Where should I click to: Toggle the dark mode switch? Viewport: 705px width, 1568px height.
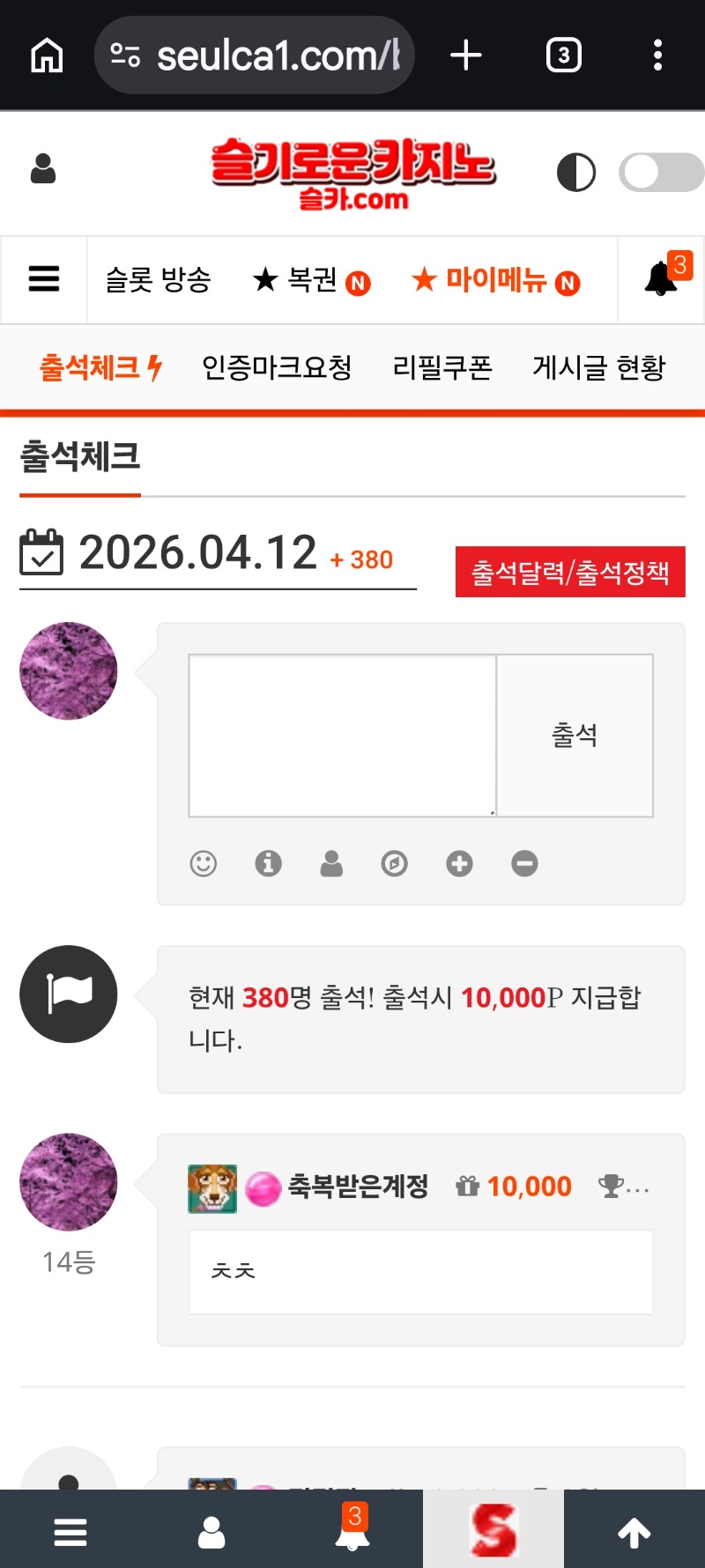[661, 172]
